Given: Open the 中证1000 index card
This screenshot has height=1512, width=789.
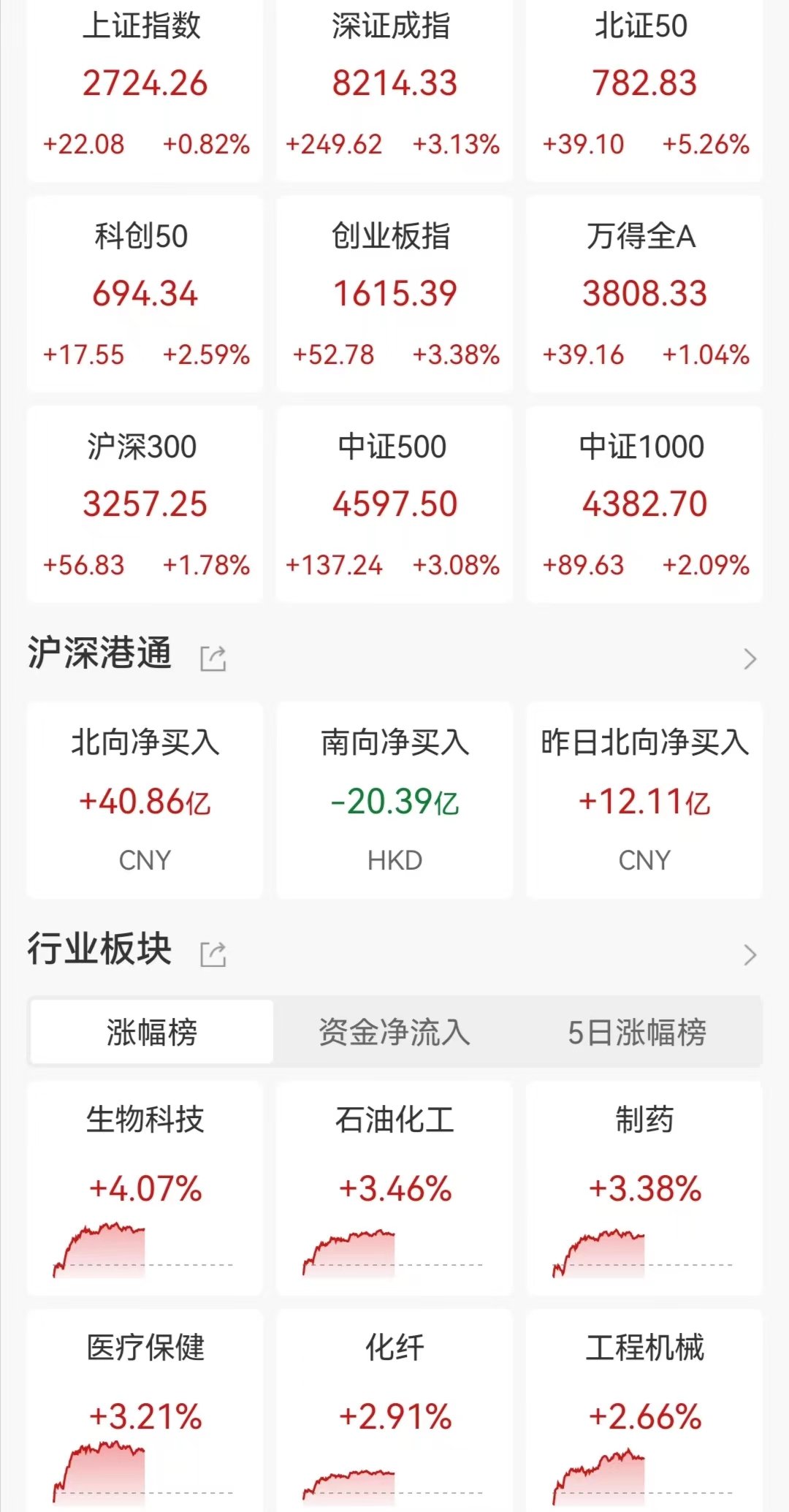Looking at the screenshot, I should coord(644,504).
